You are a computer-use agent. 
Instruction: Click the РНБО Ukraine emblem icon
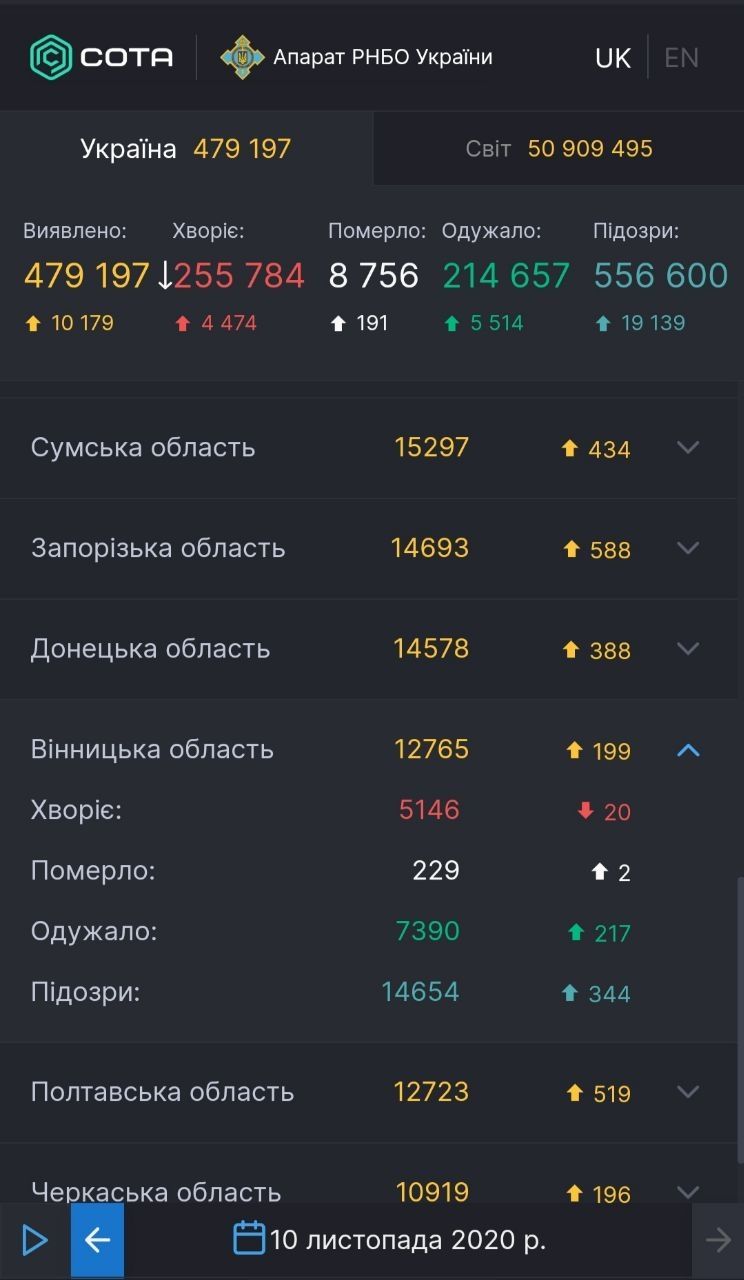point(243,57)
